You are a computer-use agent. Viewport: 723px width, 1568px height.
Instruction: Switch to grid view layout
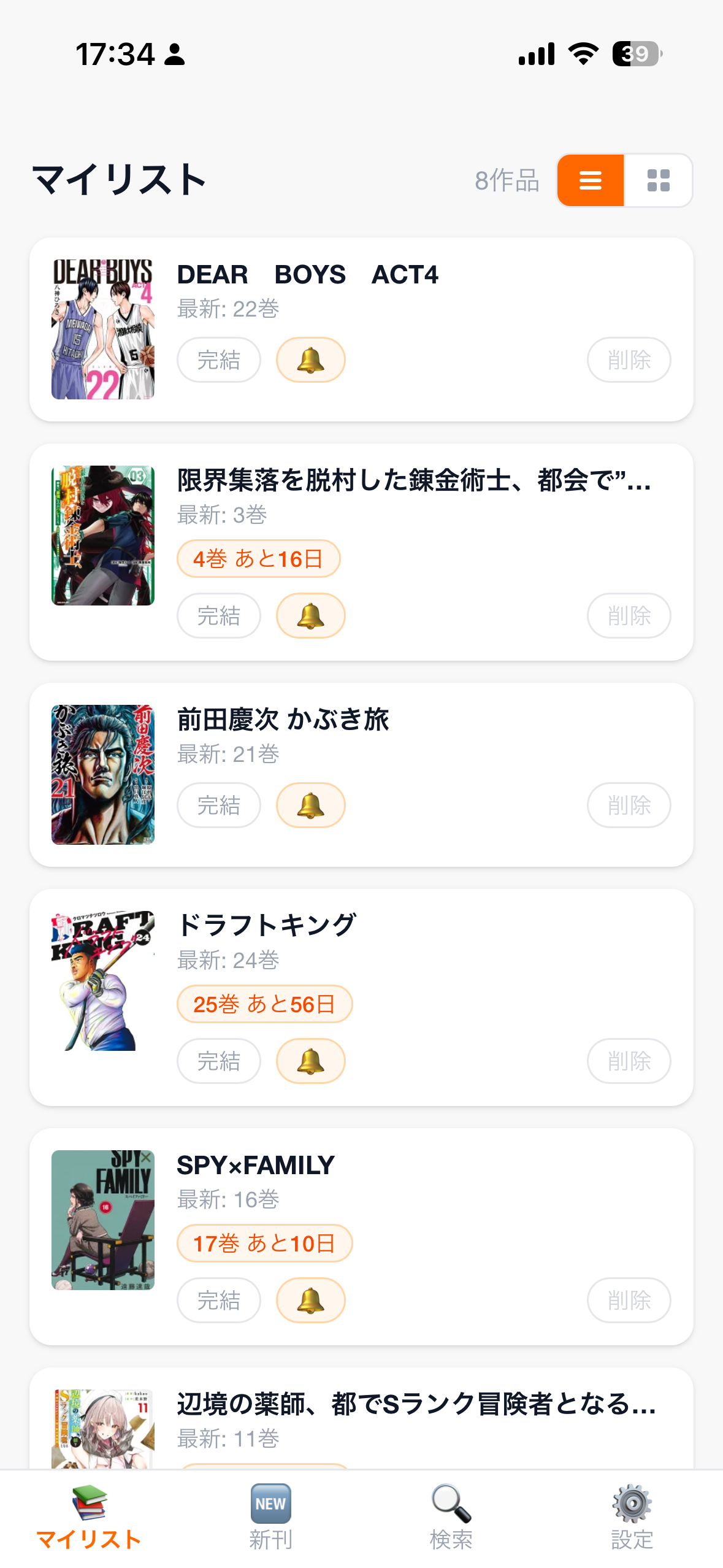(x=658, y=180)
